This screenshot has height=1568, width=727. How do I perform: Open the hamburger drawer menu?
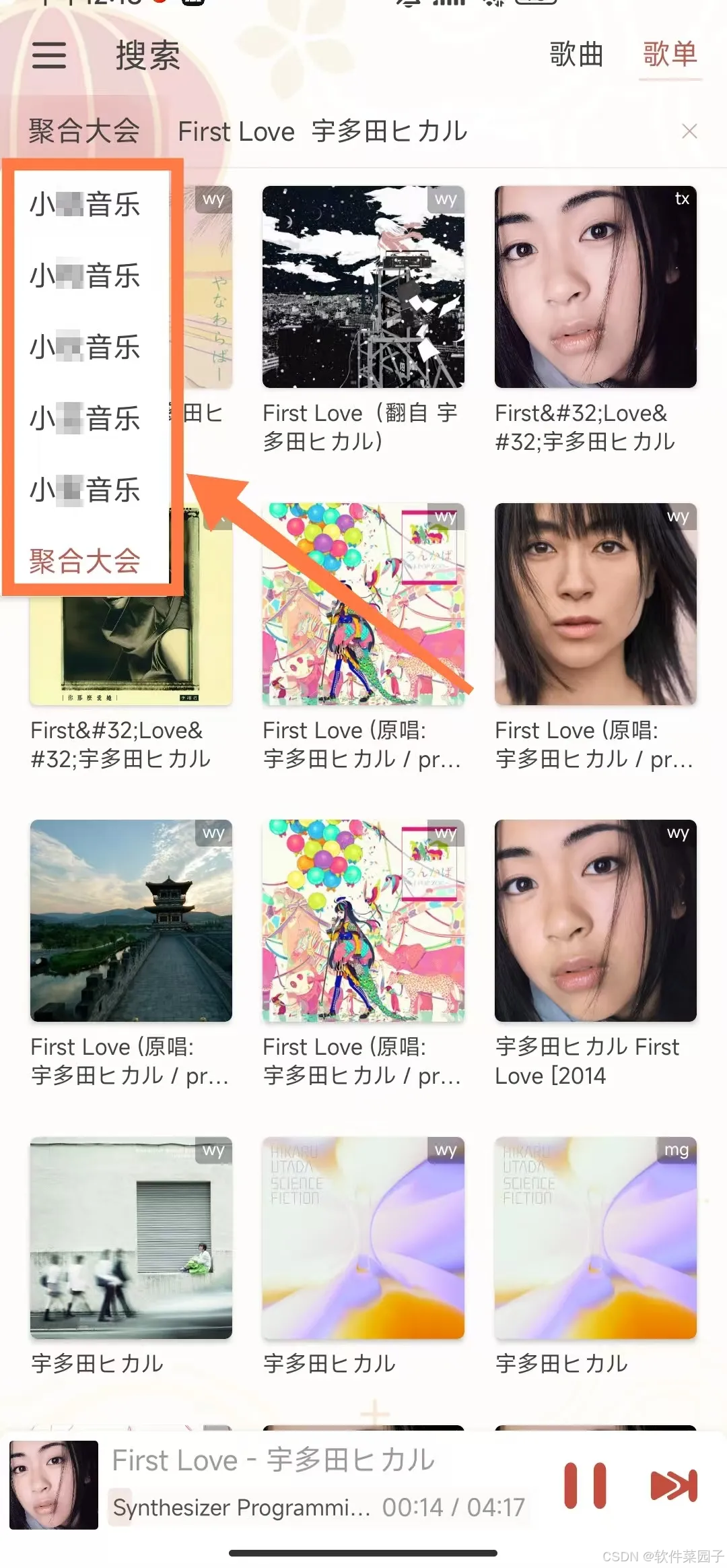[49, 55]
